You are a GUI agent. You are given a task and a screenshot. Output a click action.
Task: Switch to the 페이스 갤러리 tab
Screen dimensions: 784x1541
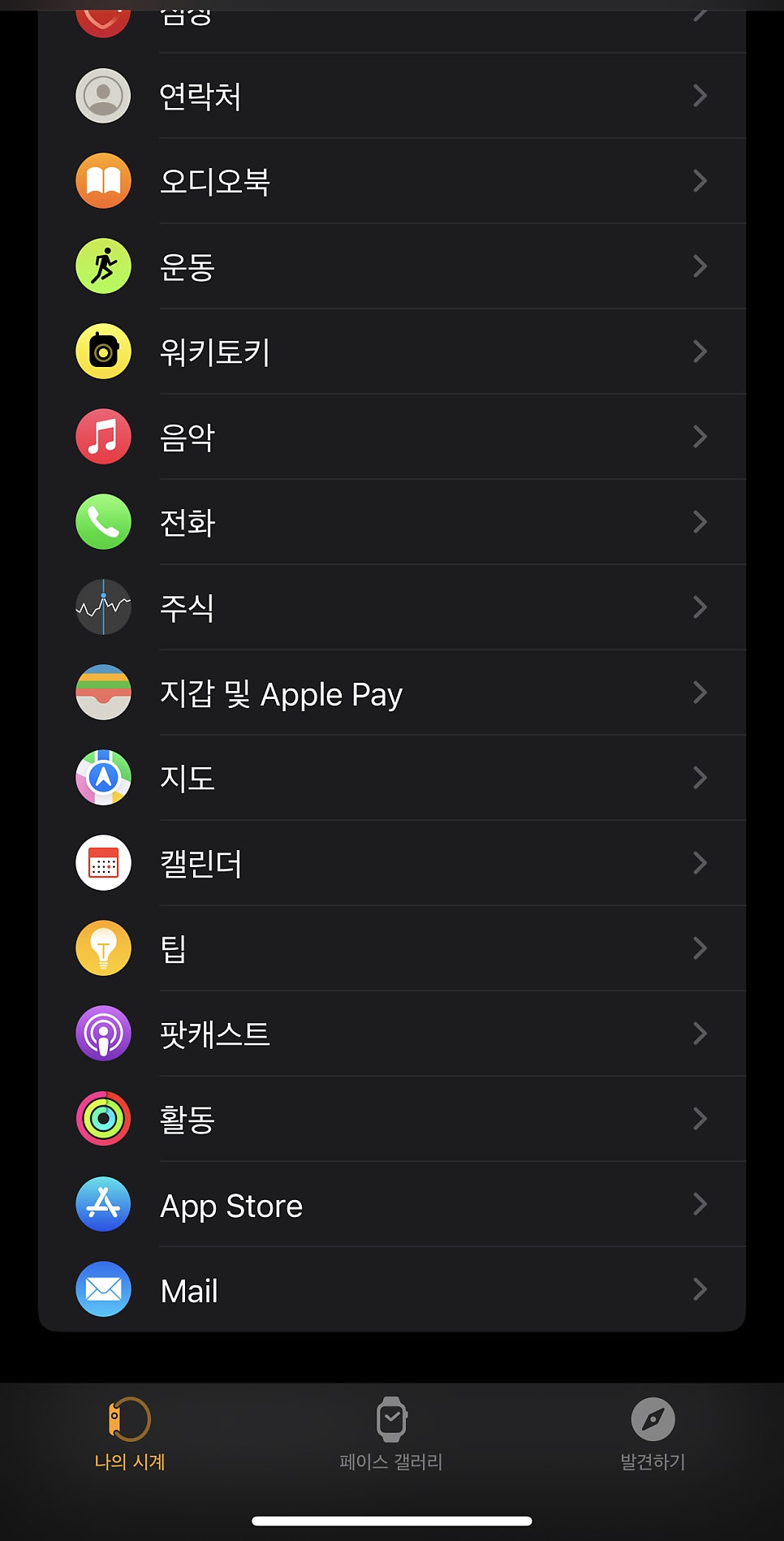391,1435
